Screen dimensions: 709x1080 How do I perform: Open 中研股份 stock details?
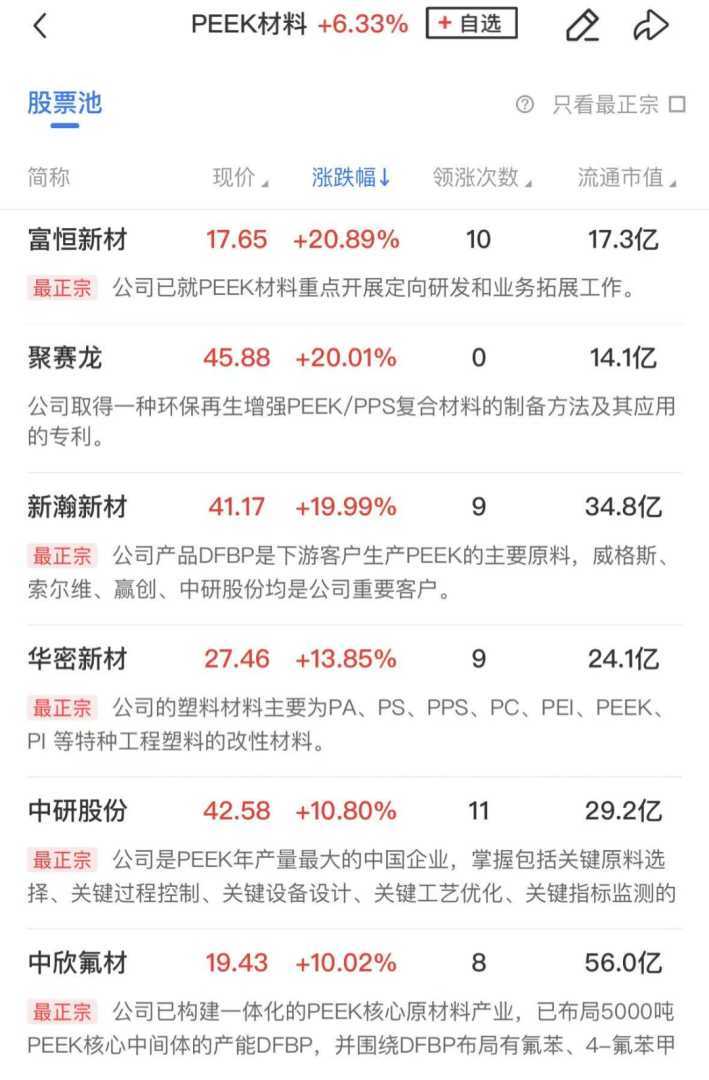click(x=78, y=810)
